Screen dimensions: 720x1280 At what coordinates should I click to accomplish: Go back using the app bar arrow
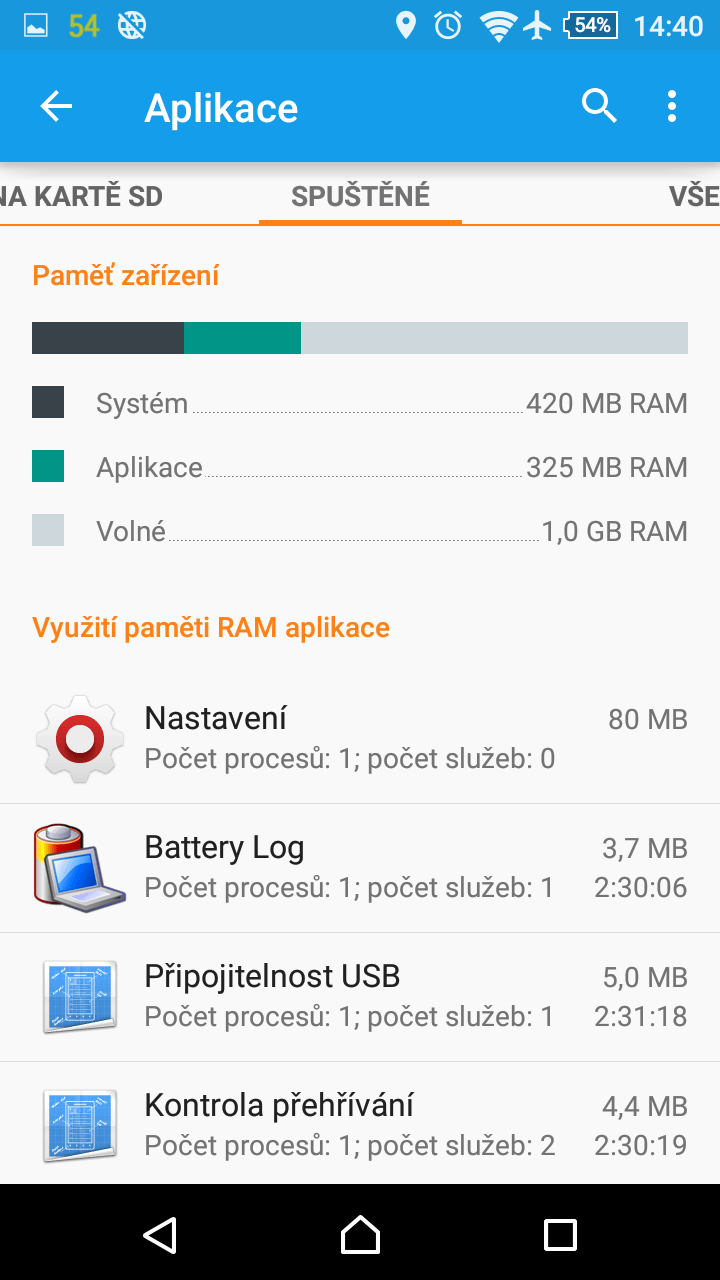coord(56,107)
